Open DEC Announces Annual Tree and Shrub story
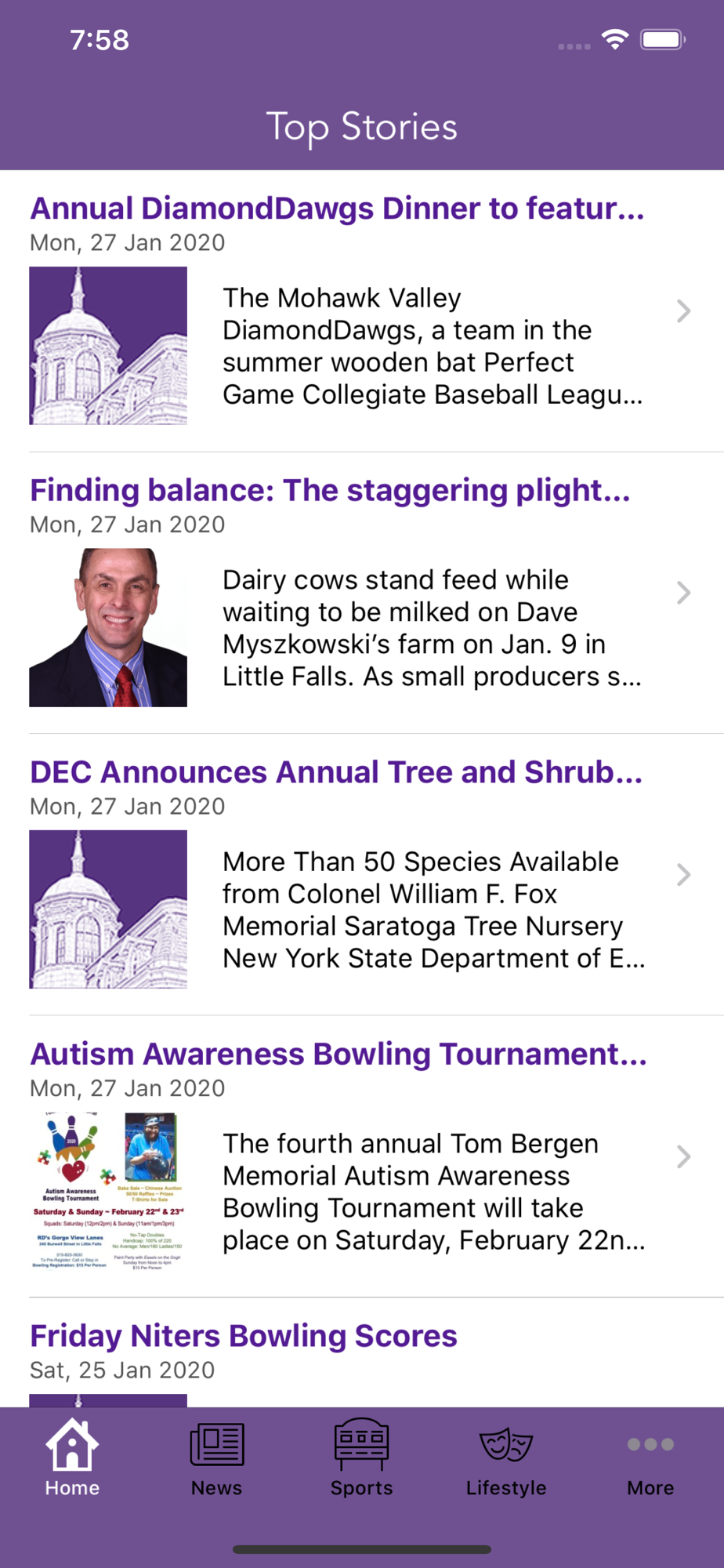 coord(335,773)
